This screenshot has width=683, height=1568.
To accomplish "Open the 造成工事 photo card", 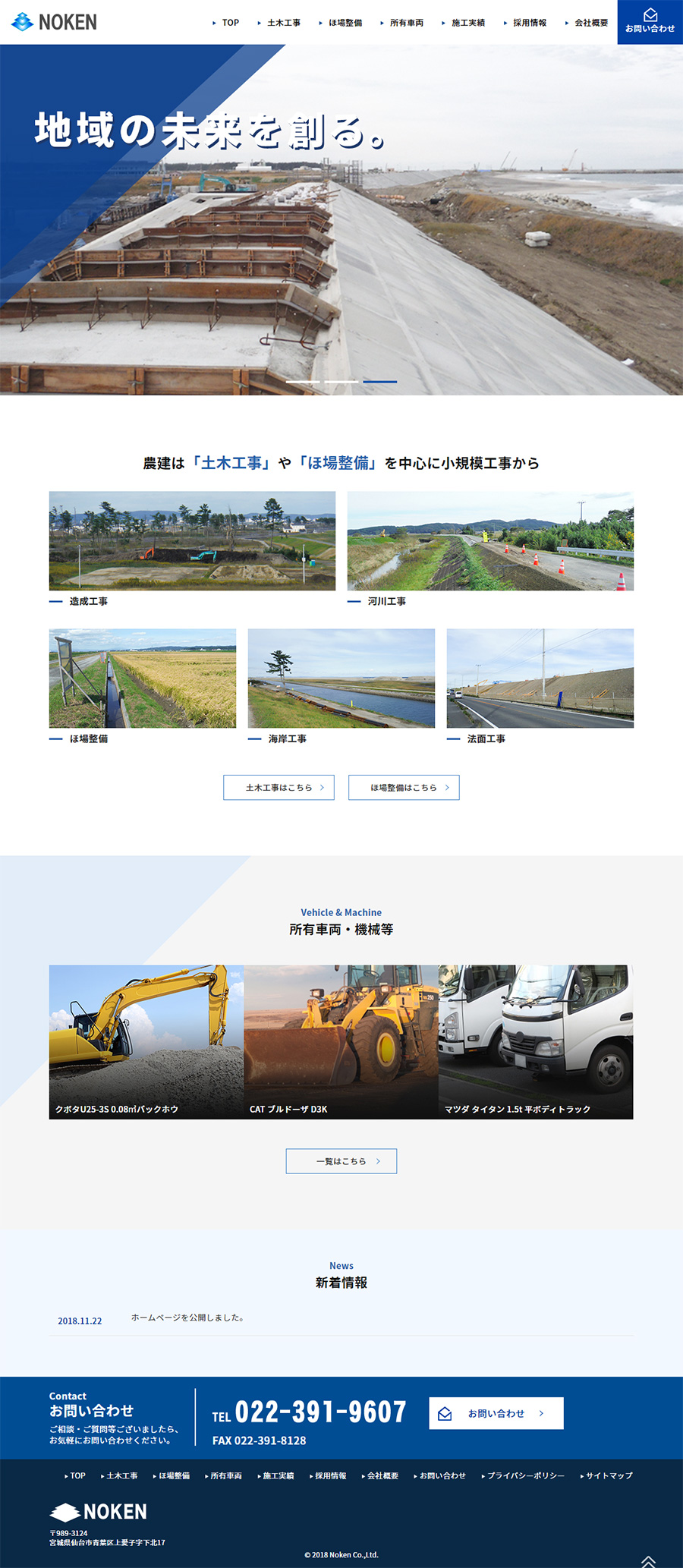I will tap(192, 540).
